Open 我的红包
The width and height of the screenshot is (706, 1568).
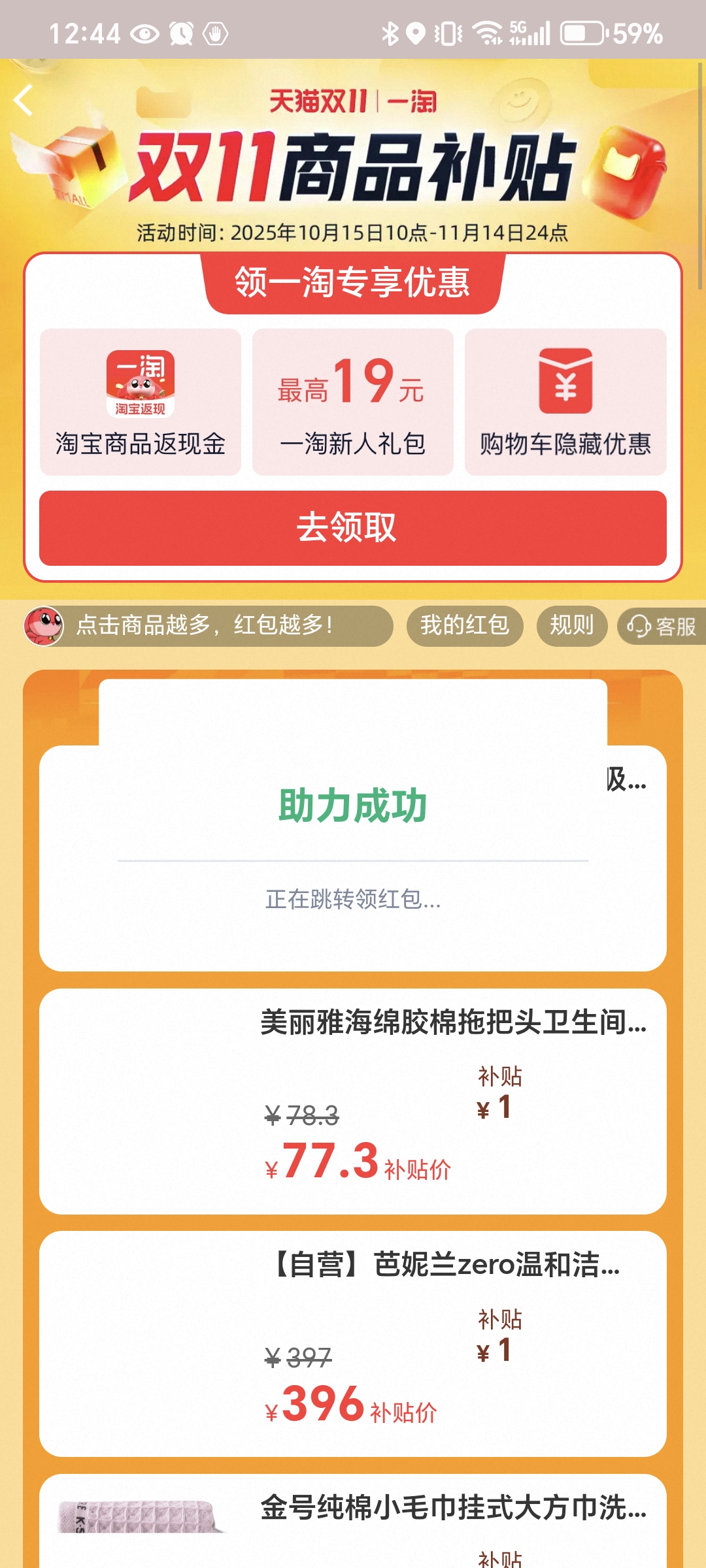tap(465, 625)
